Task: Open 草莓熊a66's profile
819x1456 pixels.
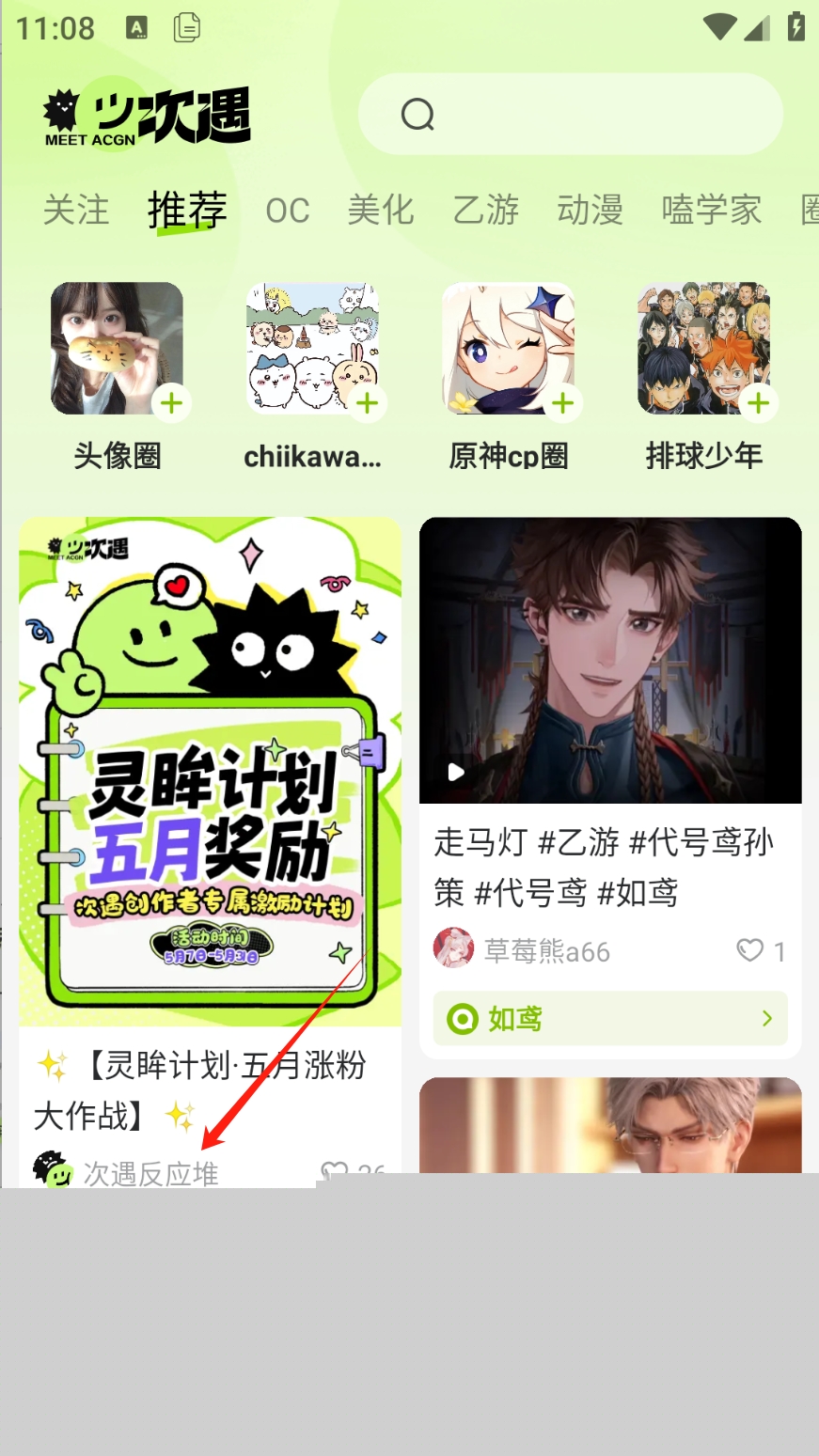Action: pos(522,951)
